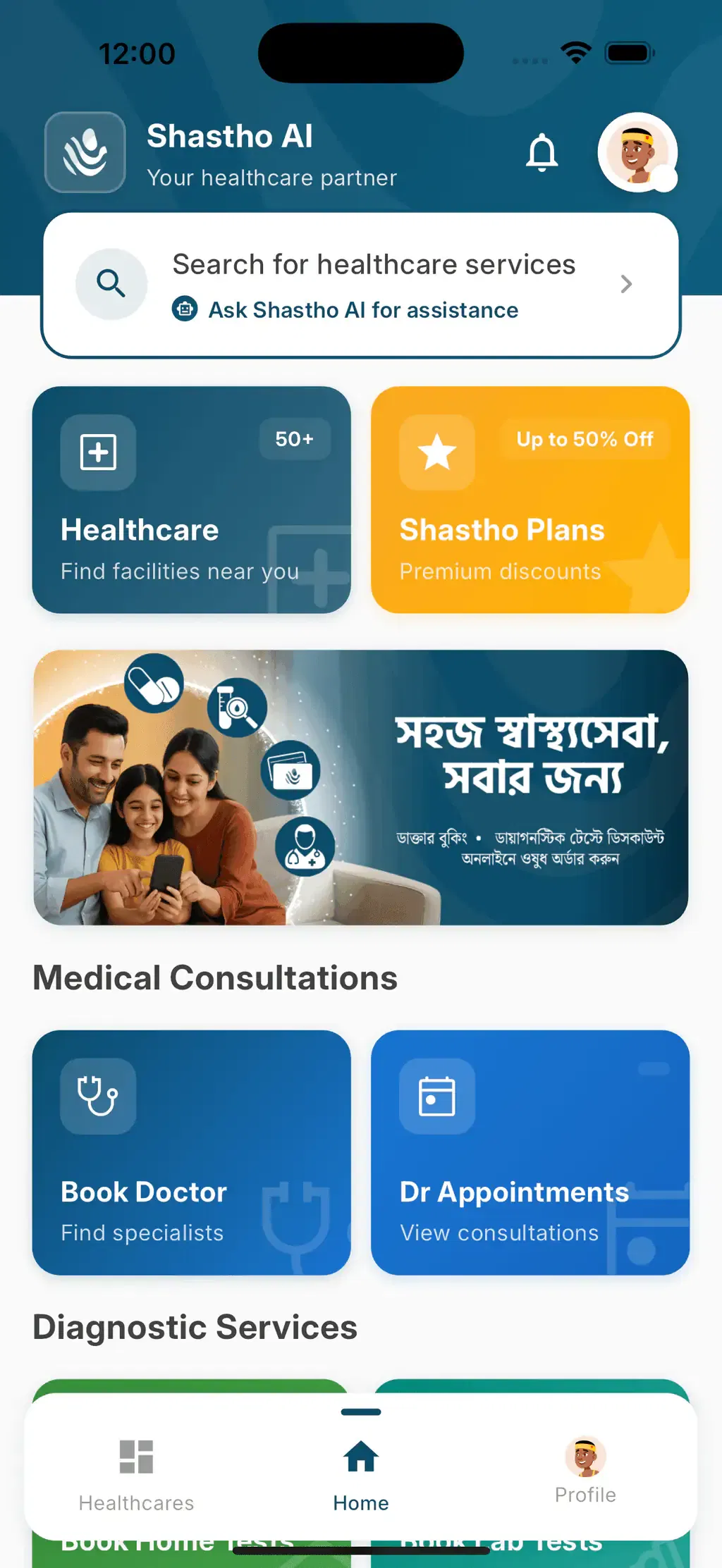Open the Healthcare facilities card
The width and height of the screenshot is (722, 1568).
click(x=191, y=499)
